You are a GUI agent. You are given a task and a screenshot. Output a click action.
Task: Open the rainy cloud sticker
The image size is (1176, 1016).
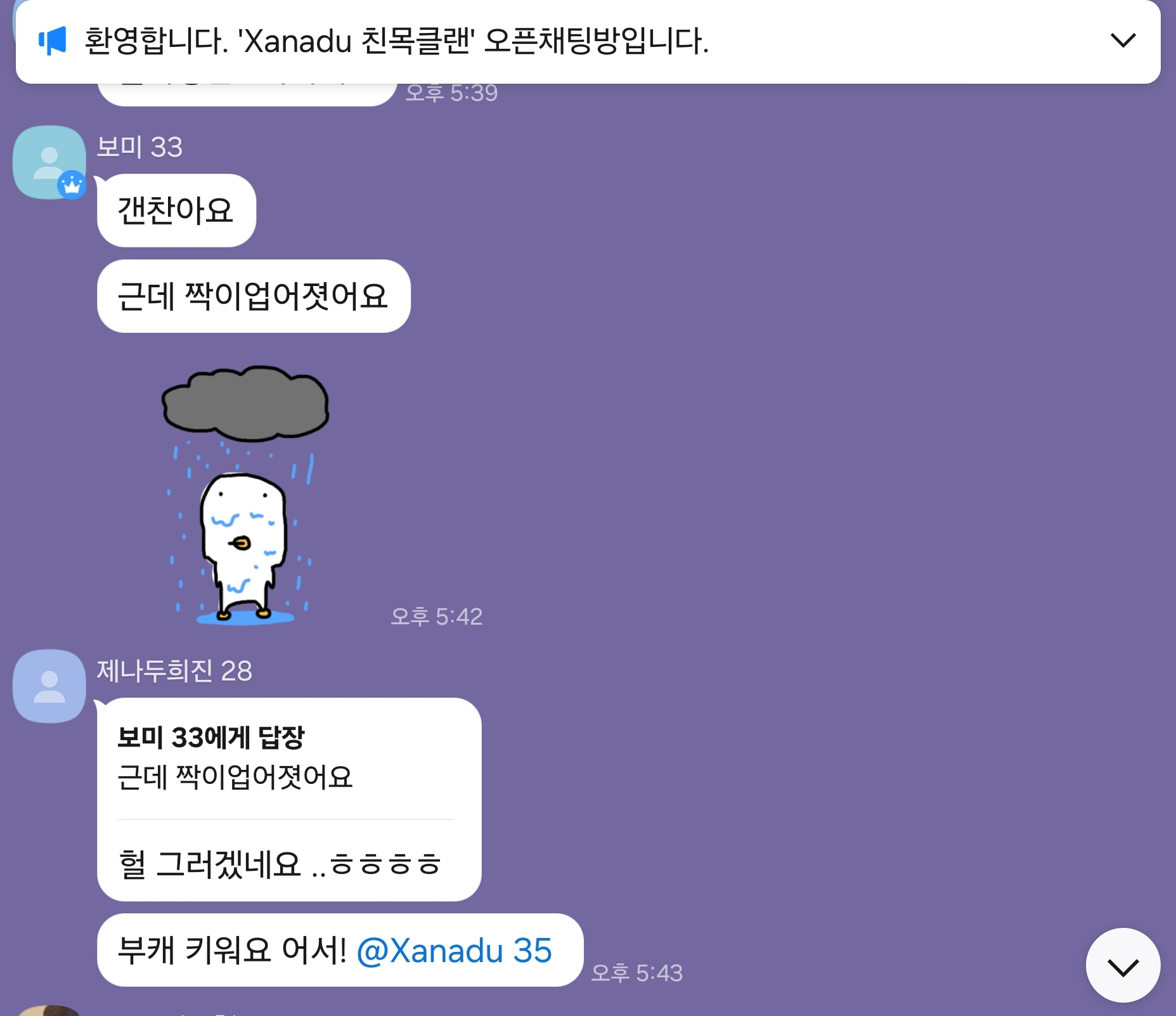pos(244,495)
